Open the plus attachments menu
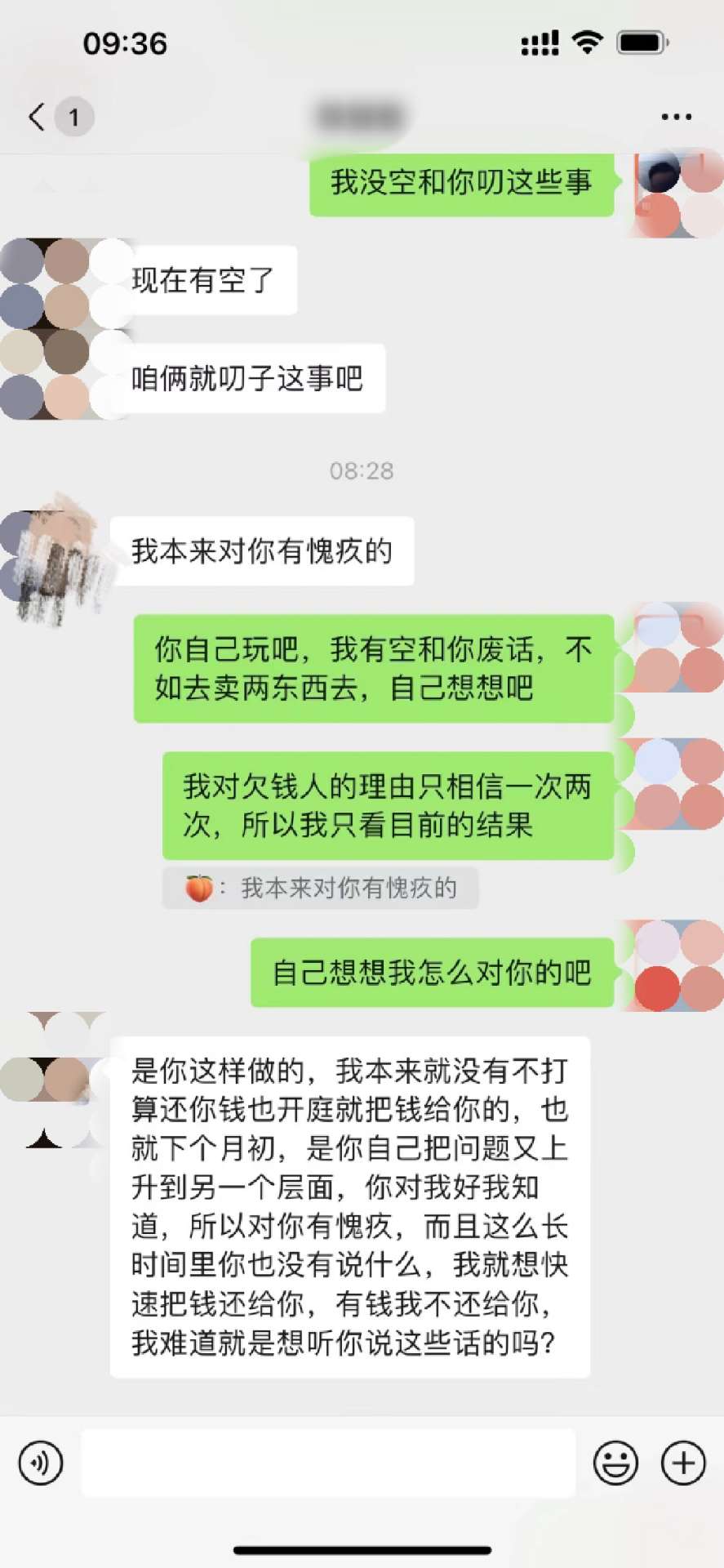Screen dimensions: 724x1568 click(x=683, y=1462)
